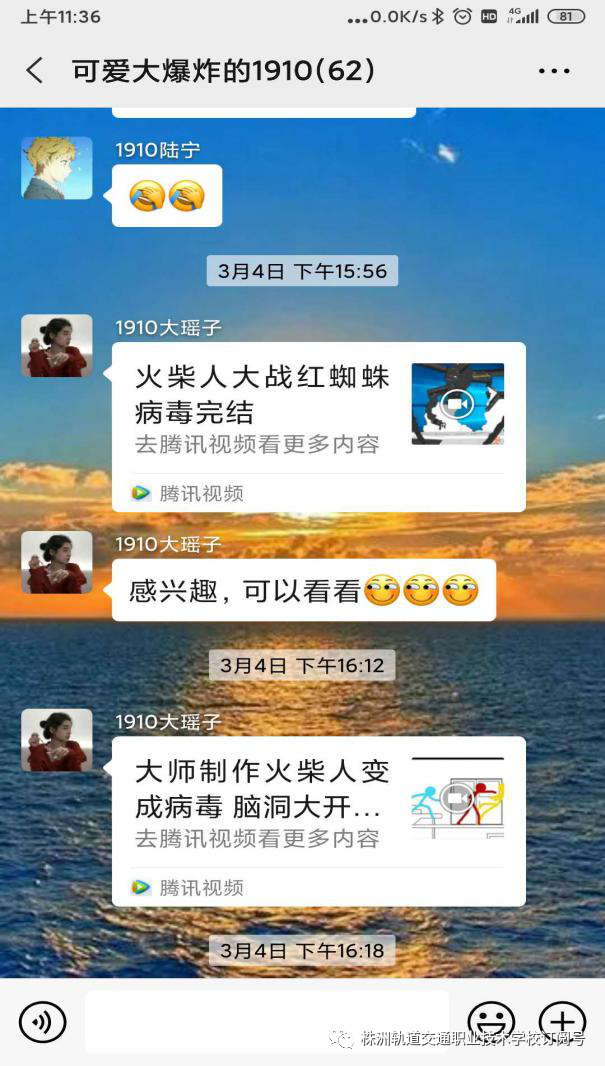Screen dimensions: 605x1066
Task: Switch to voice message input
Action: click(42, 1022)
